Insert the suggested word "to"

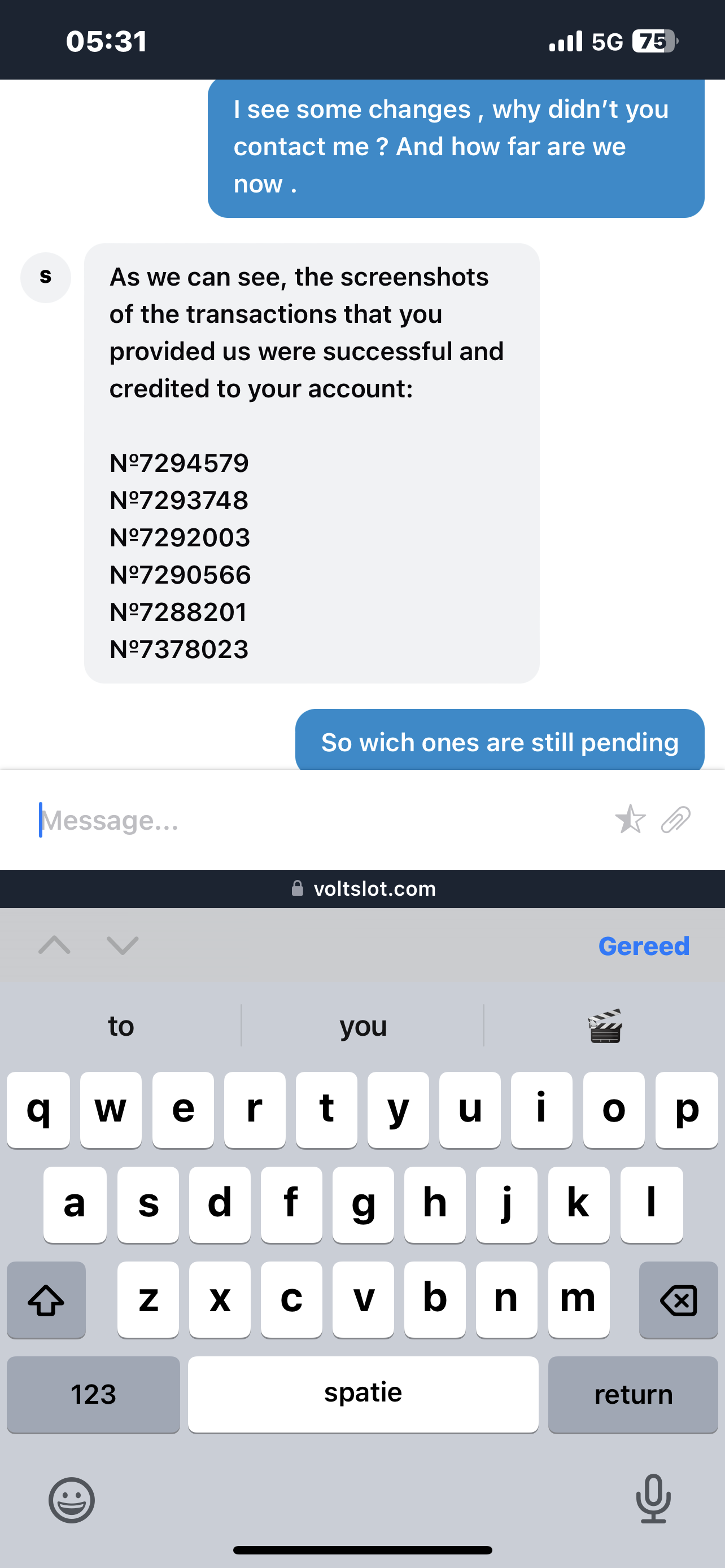click(x=120, y=1026)
